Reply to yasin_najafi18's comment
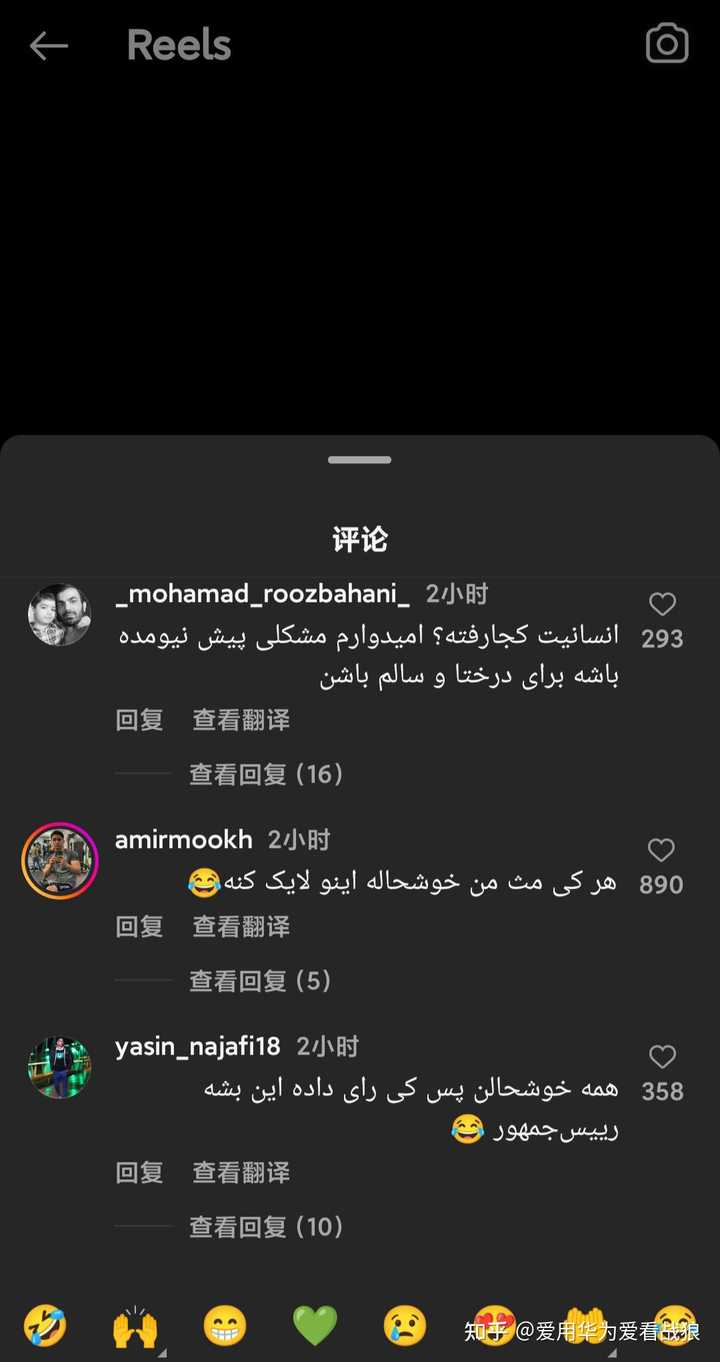Screen dimensions: 720x1362 click(x=139, y=1172)
